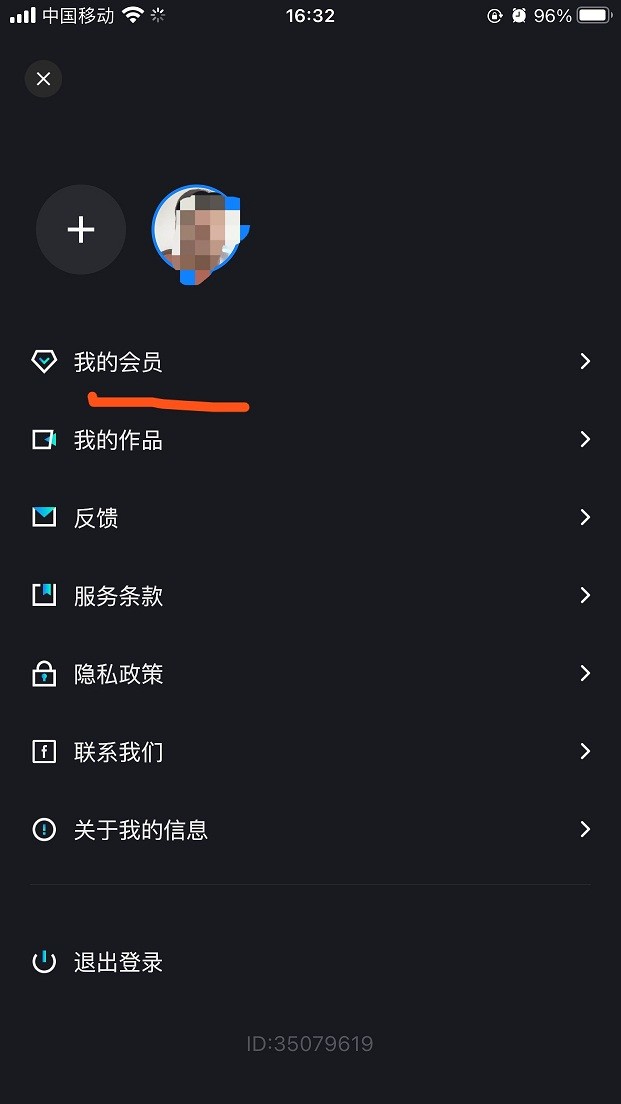This screenshot has height=1104, width=621.
Task: Close this account menu
Action: [x=43, y=79]
